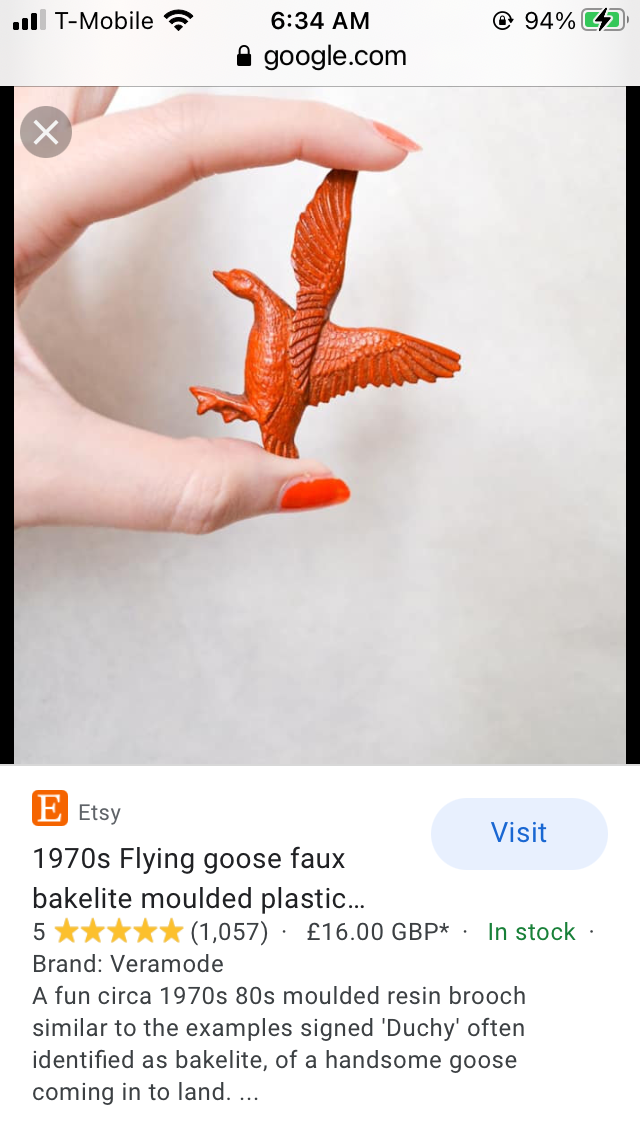Open the 1970s Flying goose listing title
640x1136 pixels.
(190, 877)
